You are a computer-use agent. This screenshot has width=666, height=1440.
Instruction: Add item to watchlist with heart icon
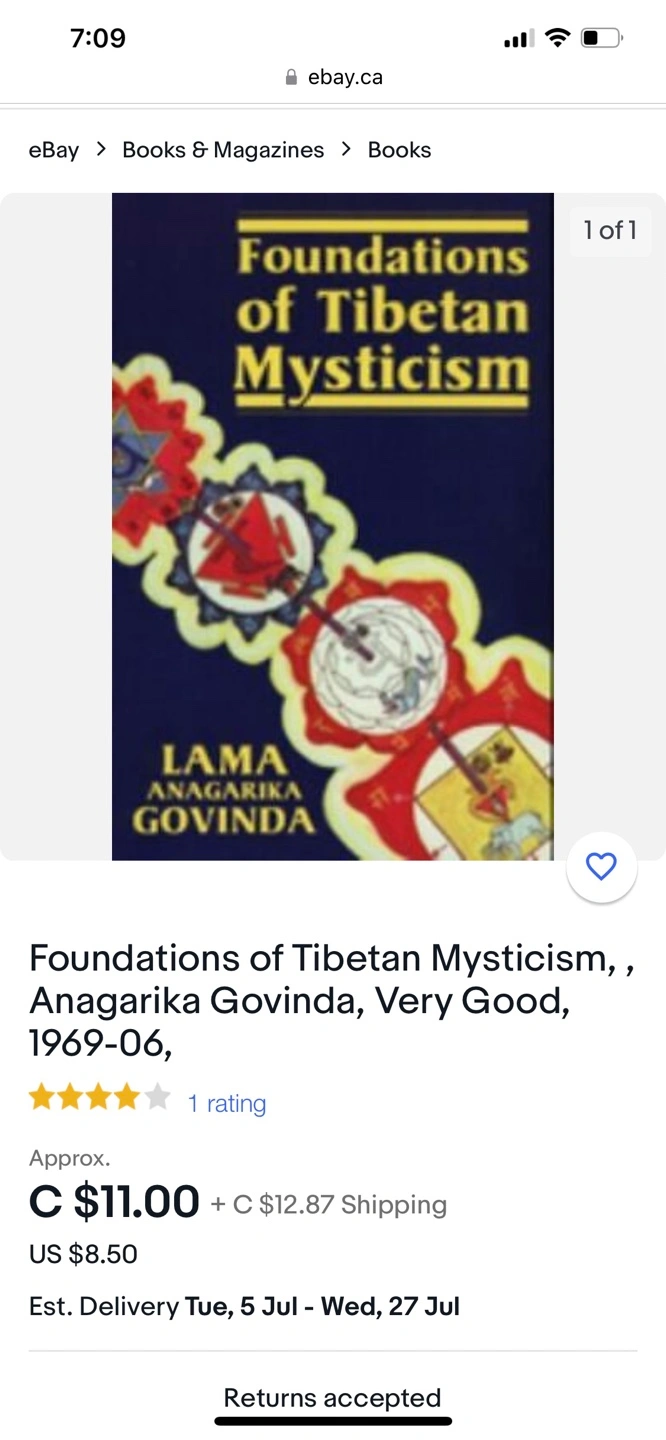click(x=601, y=866)
